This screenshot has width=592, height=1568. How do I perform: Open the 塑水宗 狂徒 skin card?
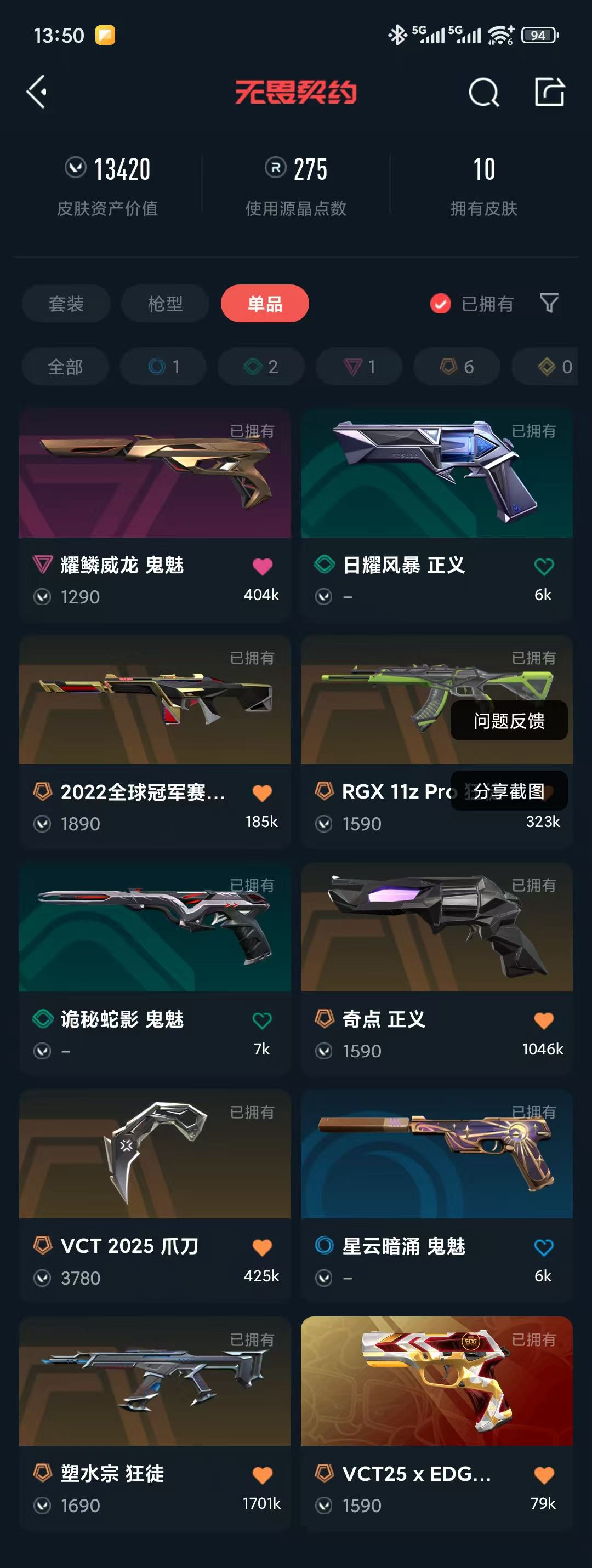click(x=155, y=1382)
